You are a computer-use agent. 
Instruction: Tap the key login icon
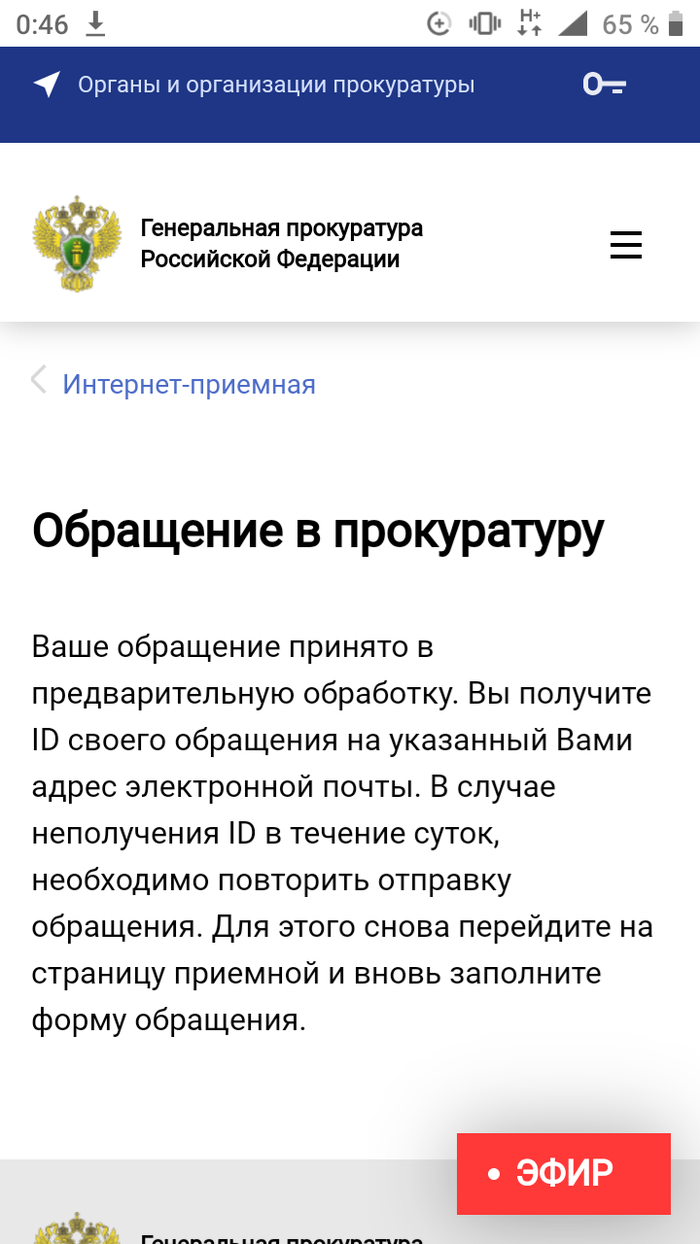coord(604,86)
